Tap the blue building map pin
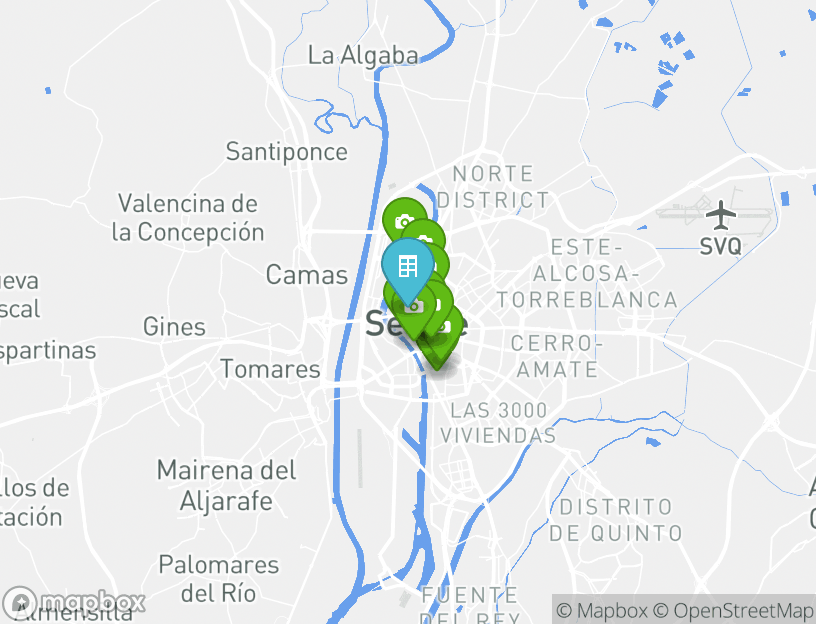 tap(407, 267)
